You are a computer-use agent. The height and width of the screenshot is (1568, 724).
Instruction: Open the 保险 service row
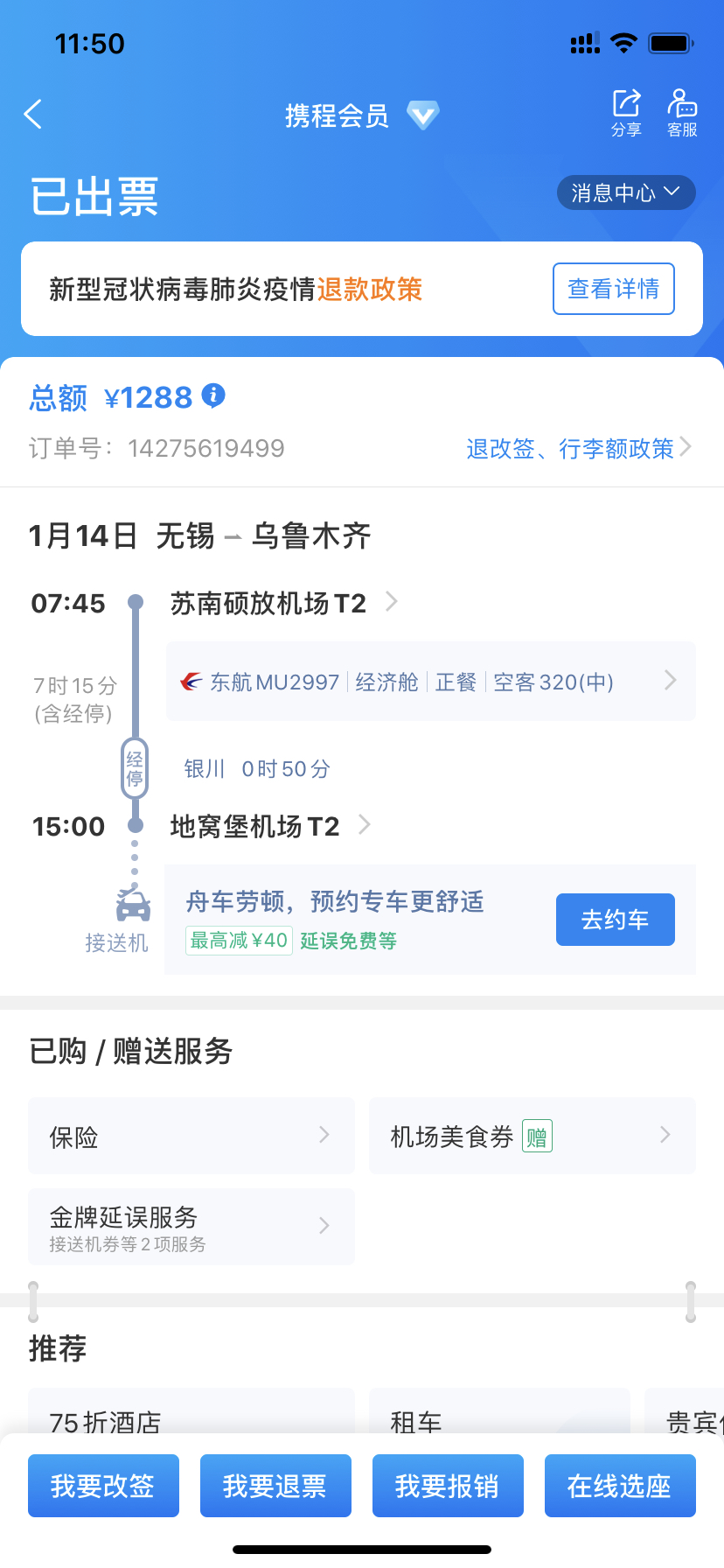tap(191, 1136)
